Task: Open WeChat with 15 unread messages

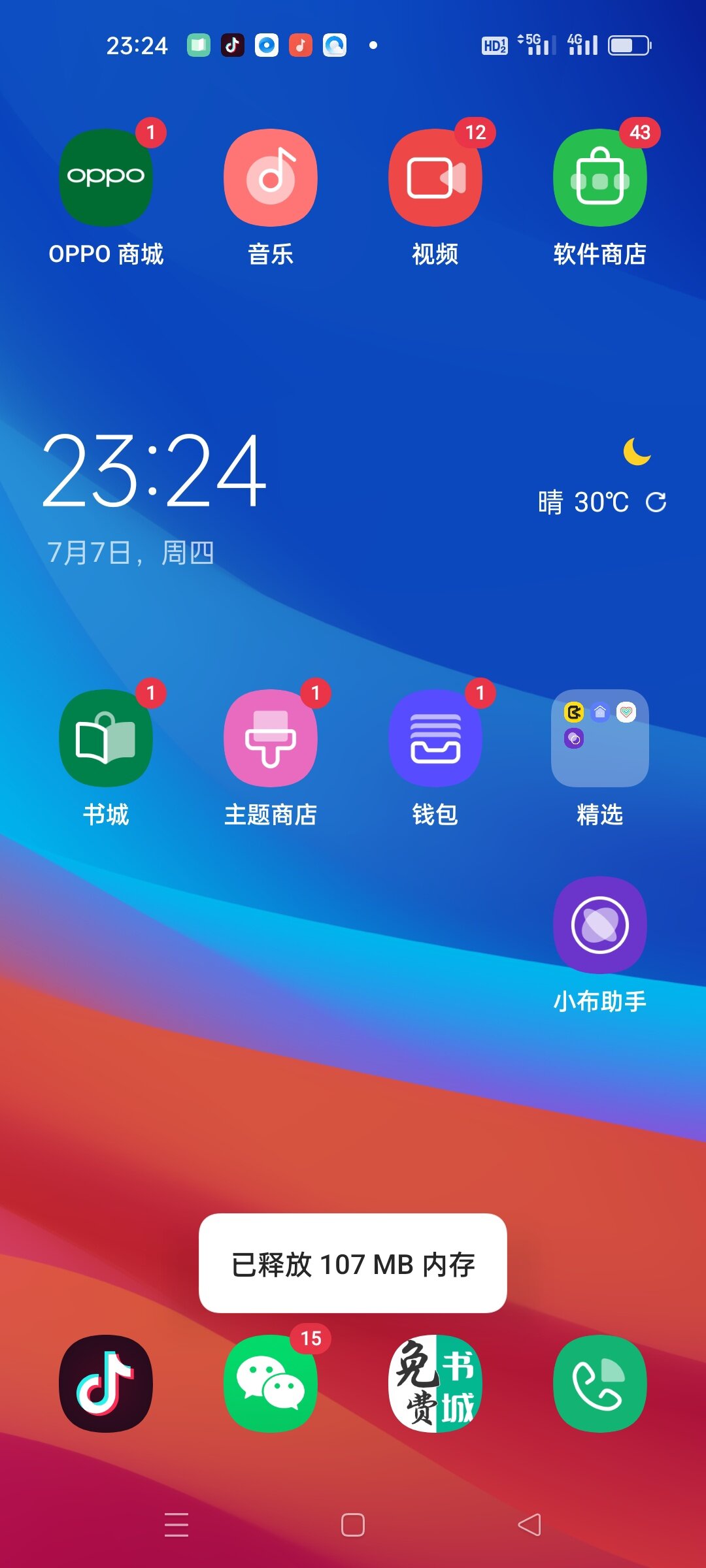Action: [271, 1384]
